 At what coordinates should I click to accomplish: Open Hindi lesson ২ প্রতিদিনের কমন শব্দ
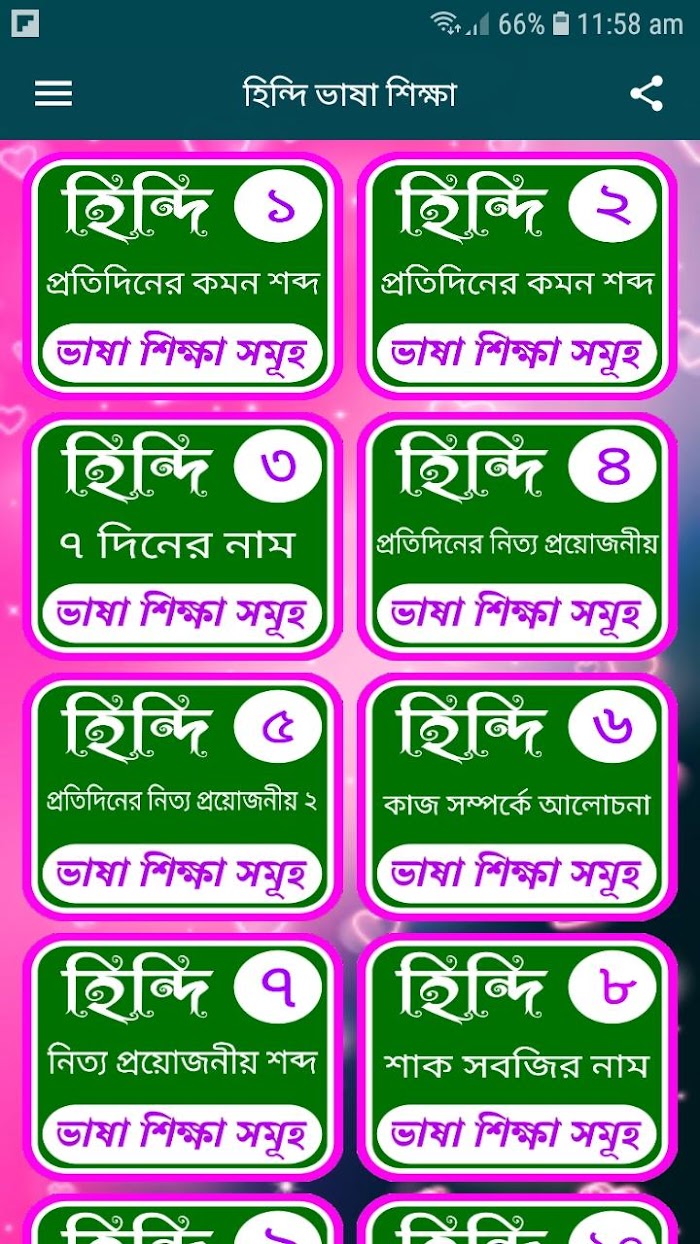pyautogui.click(x=517, y=275)
